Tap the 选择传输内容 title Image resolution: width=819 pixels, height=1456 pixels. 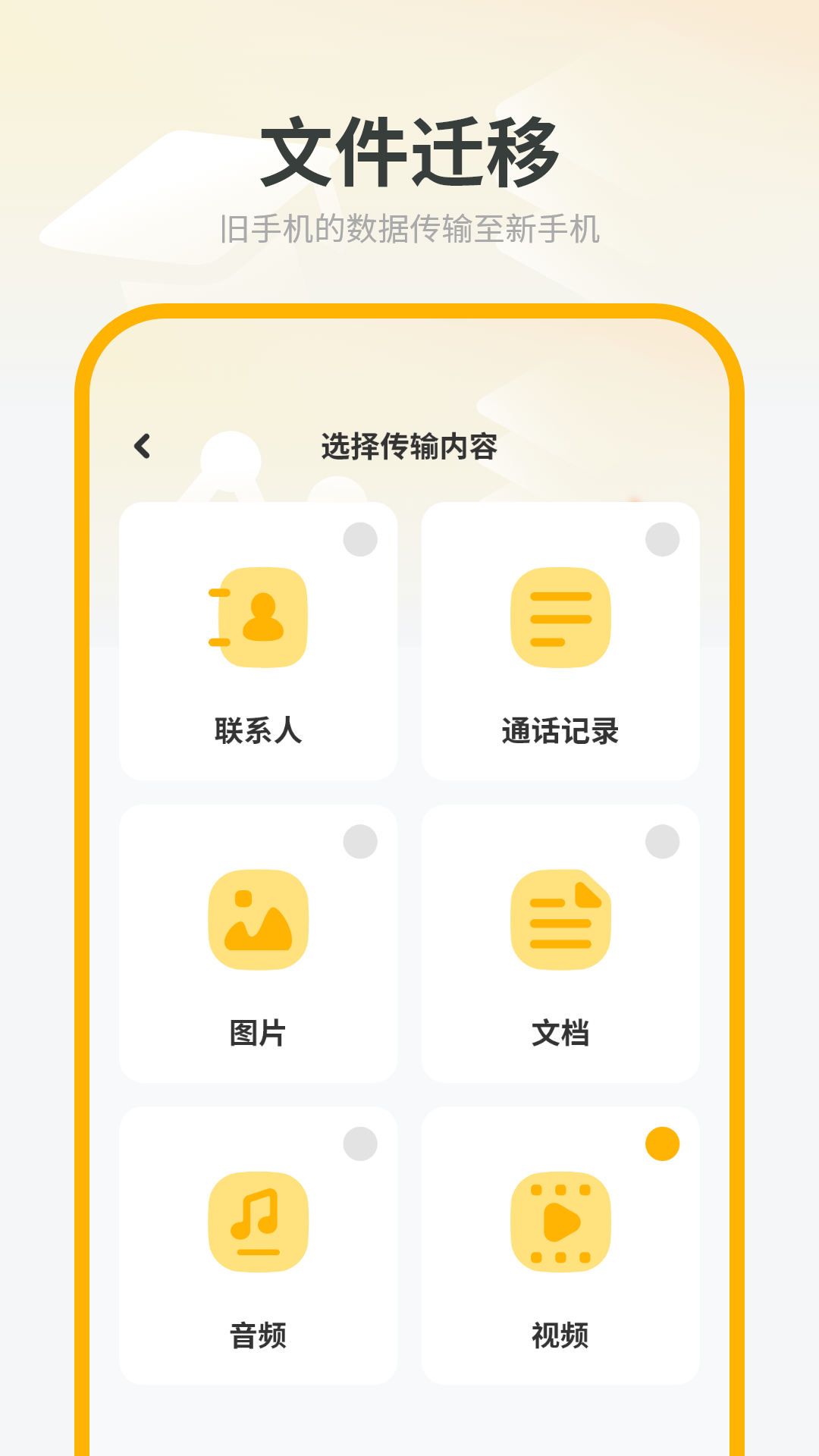tap(409, 447)
